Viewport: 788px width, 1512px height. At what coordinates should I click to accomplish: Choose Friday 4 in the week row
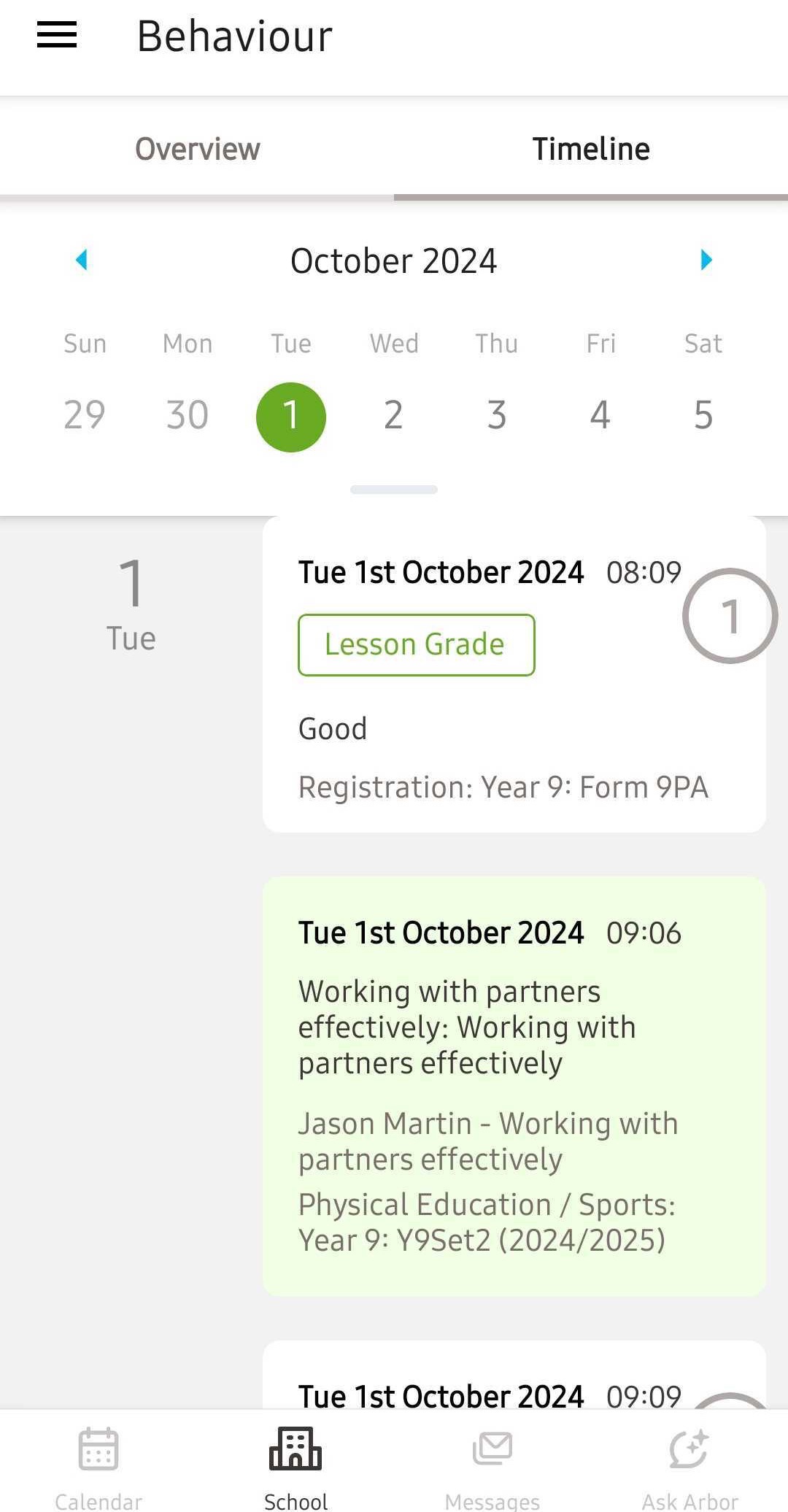coord(600,415)
